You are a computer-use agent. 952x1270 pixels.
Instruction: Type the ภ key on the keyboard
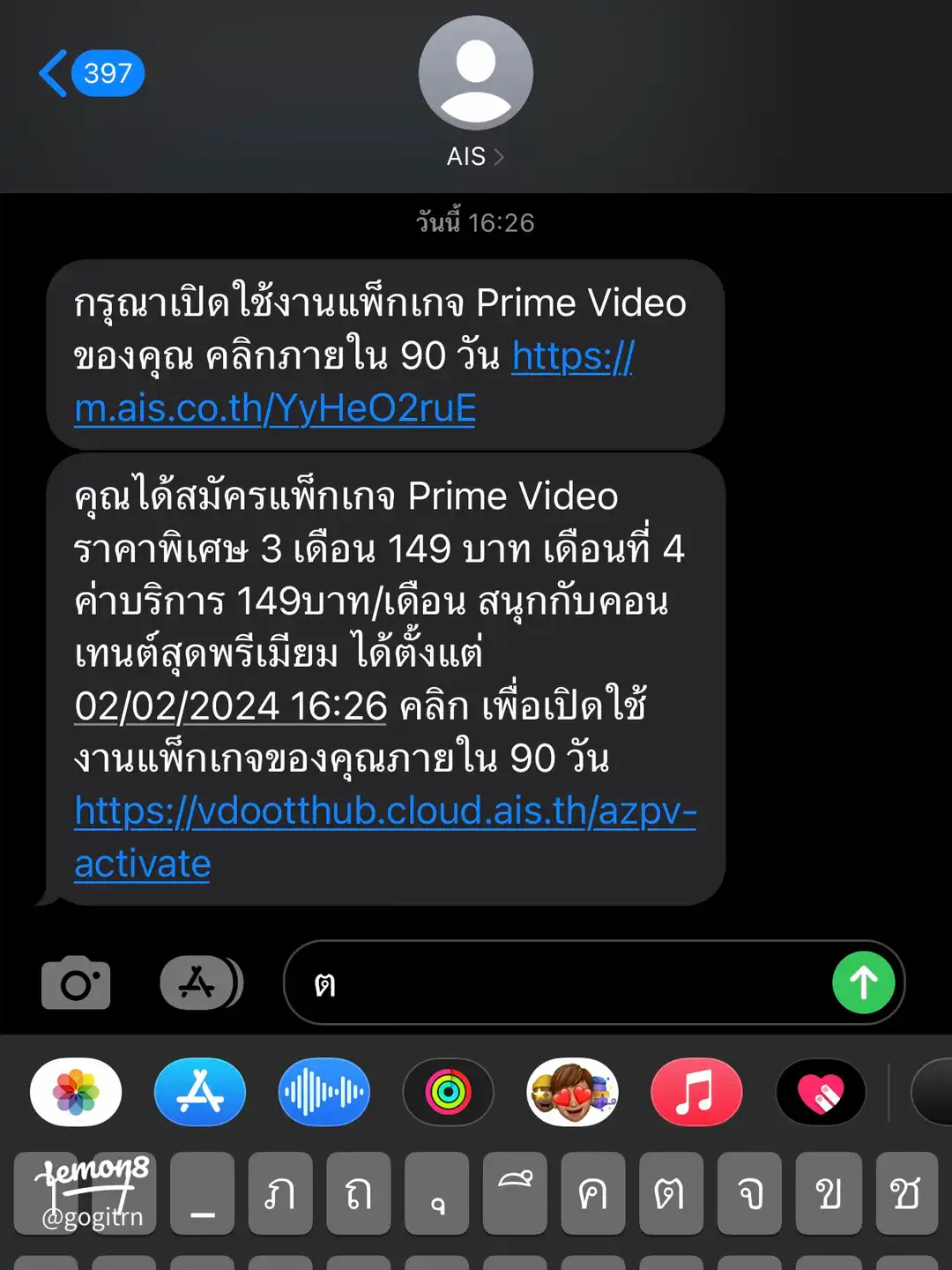[280, 1193]
